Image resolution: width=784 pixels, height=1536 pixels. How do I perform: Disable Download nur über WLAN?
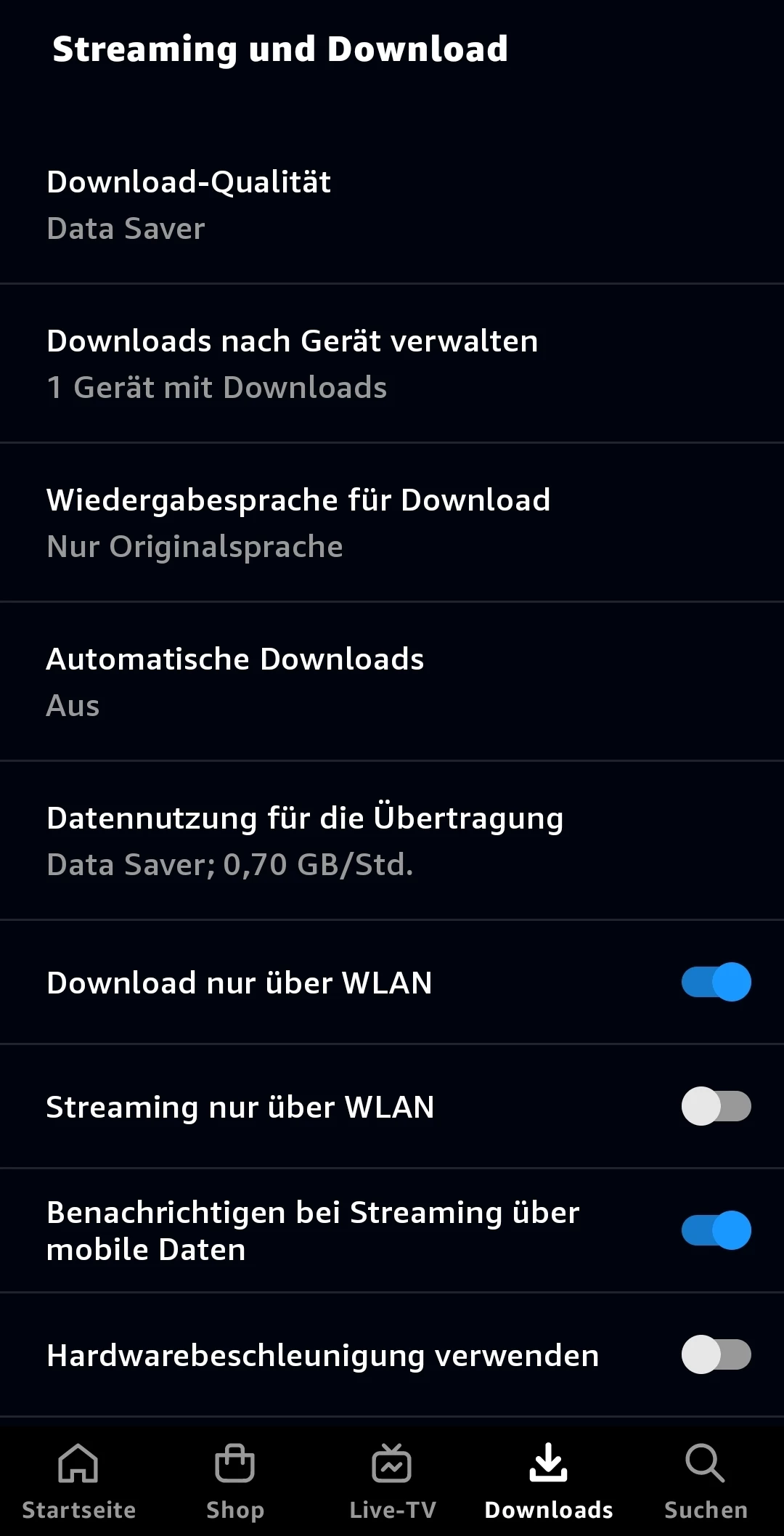[x=716, y=982]
